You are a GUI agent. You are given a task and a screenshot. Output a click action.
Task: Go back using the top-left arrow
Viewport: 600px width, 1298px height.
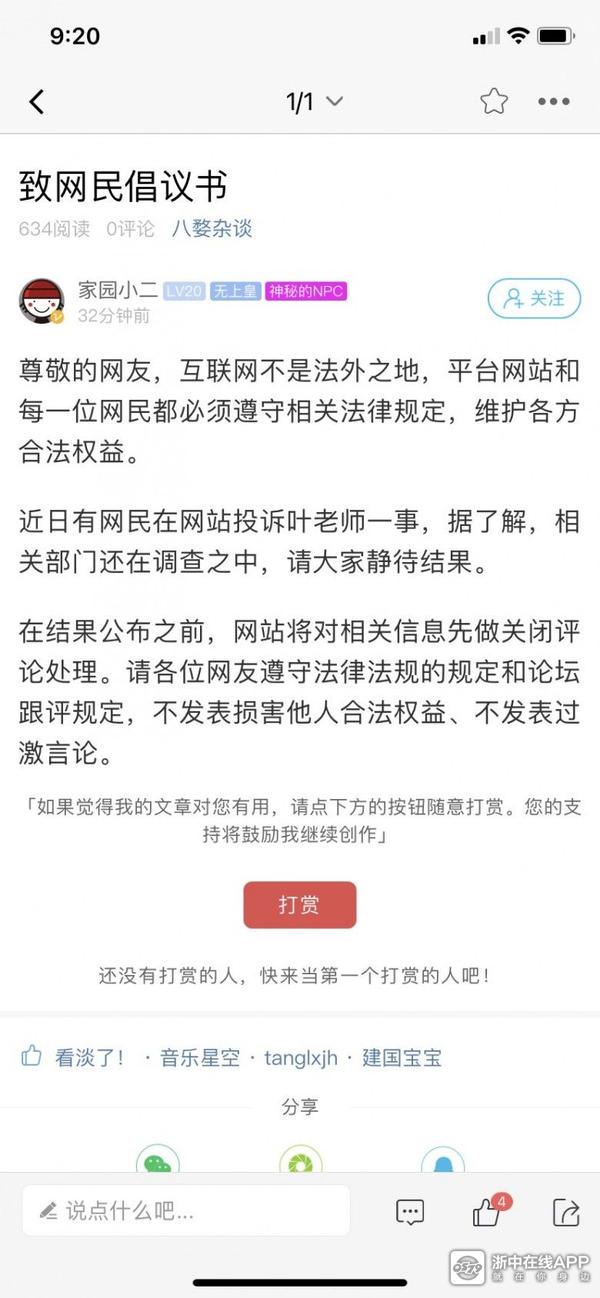[x=37, y=101]
